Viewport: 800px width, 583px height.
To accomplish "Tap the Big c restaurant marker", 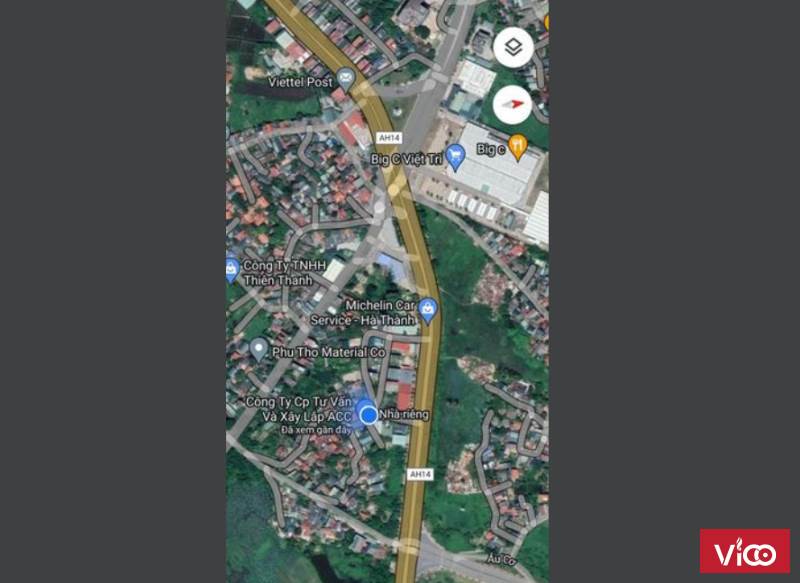I will pyautogui.click(x=518, y=146).
